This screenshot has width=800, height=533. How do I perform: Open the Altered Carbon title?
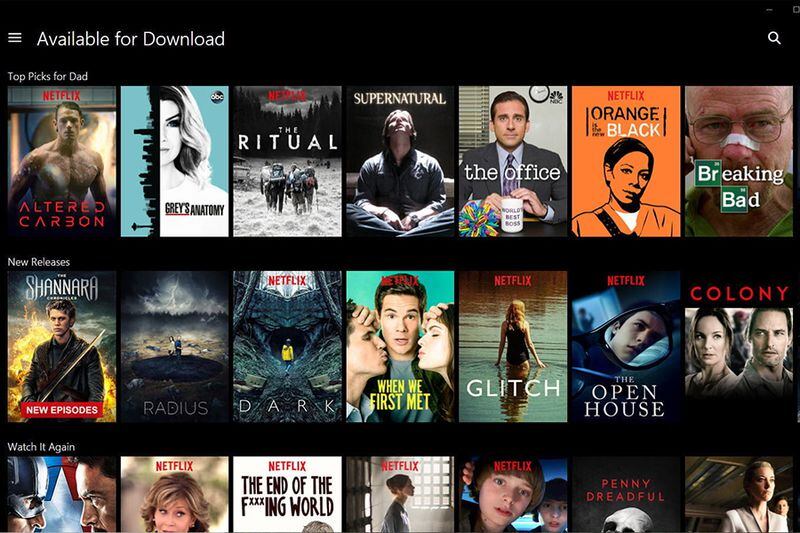point(62,161)
